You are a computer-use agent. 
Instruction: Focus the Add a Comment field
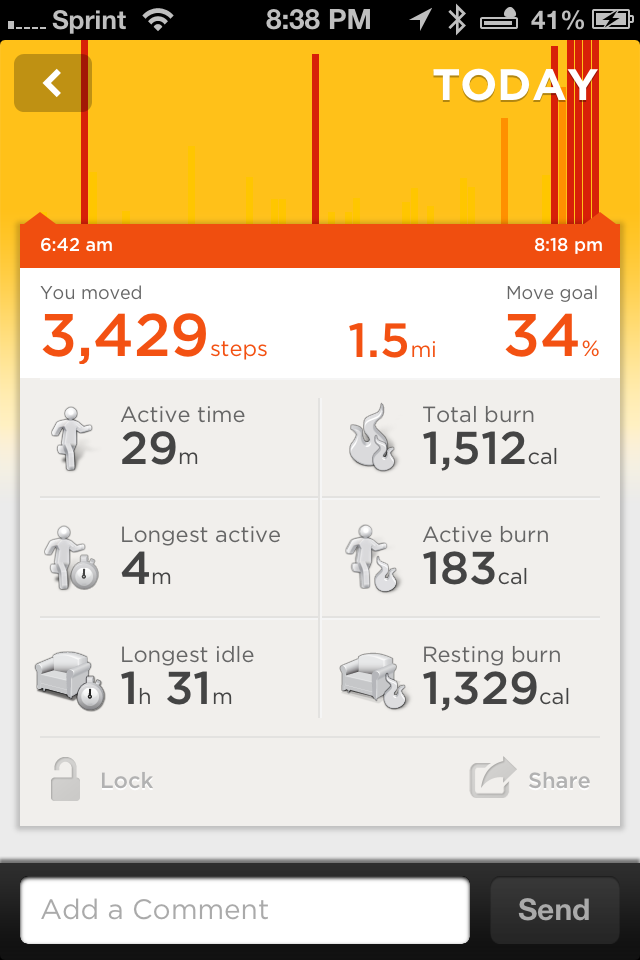tap(245, 910)
